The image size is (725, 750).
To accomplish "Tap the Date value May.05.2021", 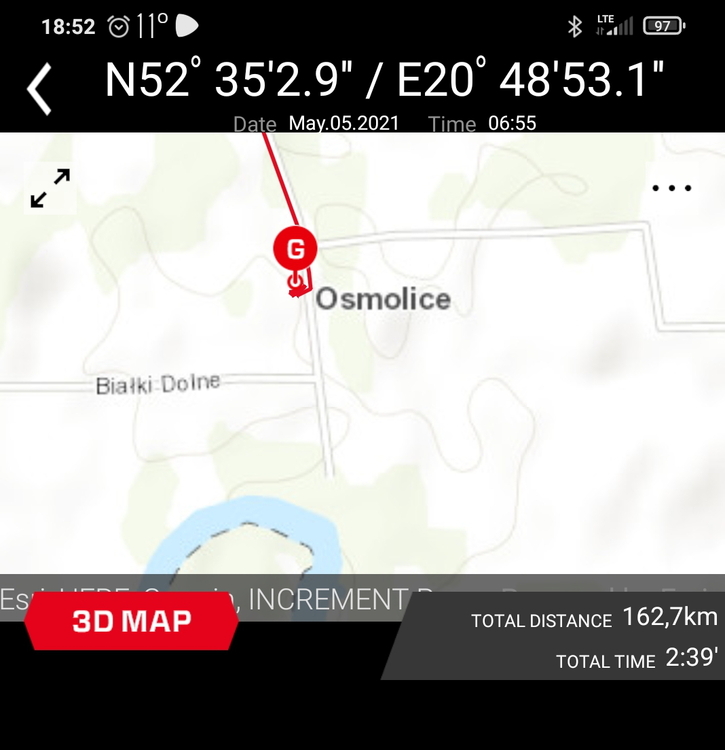I will [344, 124].
